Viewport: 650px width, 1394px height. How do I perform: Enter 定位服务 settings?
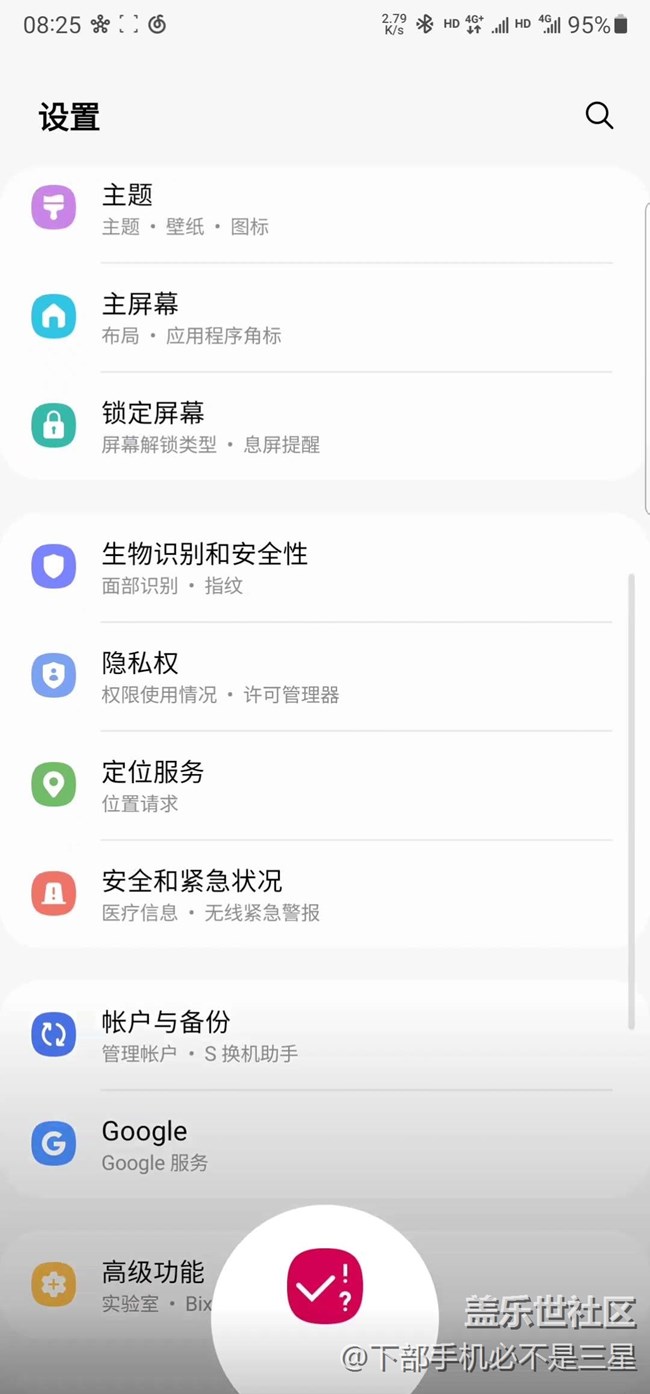coord(300,786)
